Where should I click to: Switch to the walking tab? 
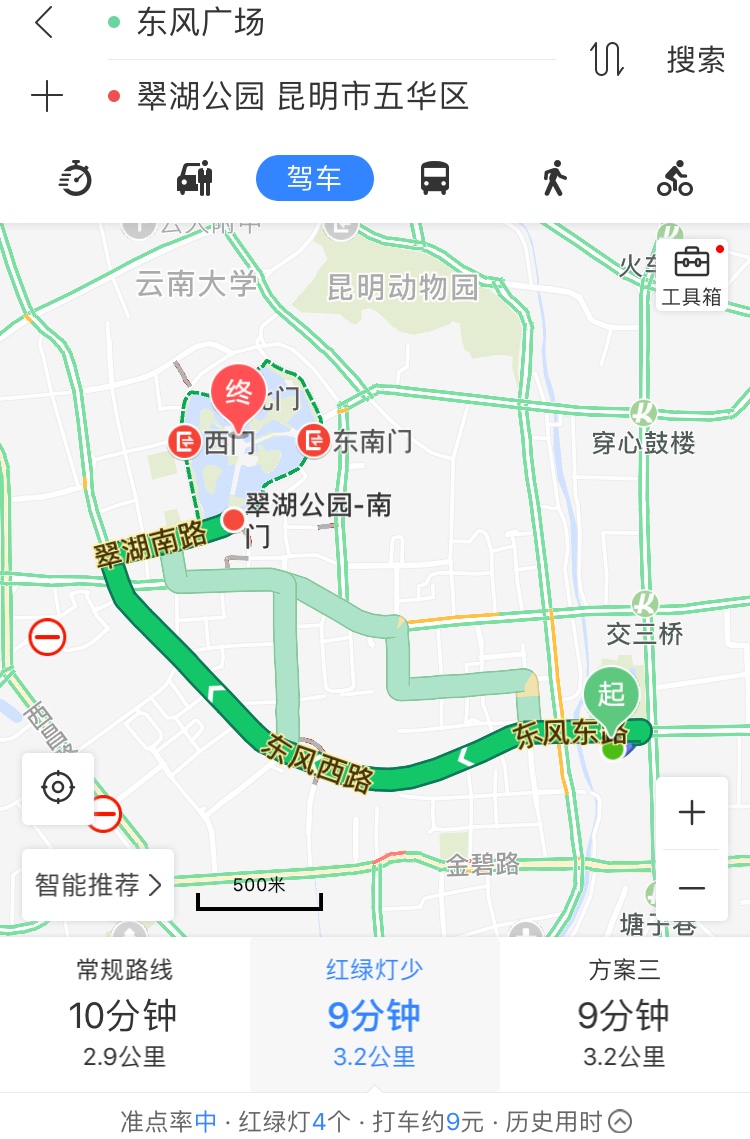(x=554, y=179)
